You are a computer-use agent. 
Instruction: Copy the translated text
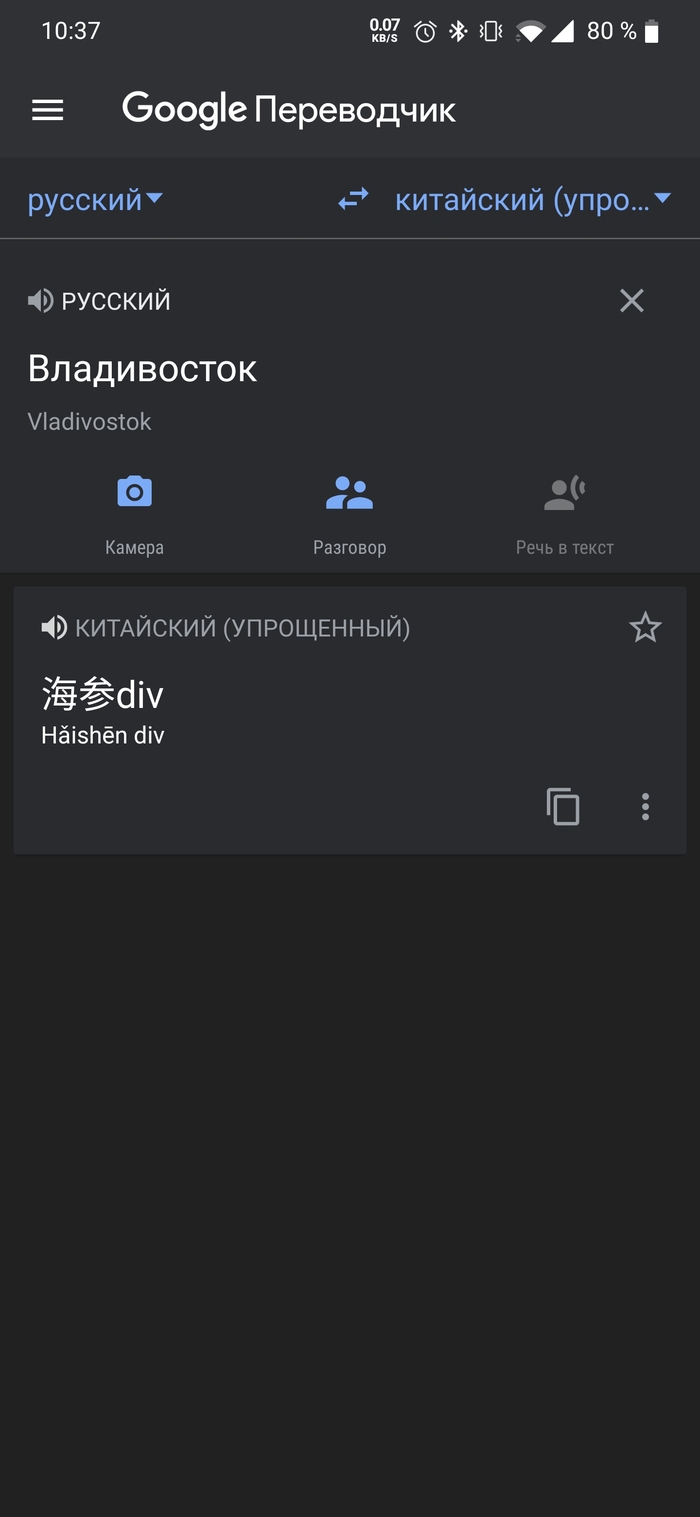[563, 806]
